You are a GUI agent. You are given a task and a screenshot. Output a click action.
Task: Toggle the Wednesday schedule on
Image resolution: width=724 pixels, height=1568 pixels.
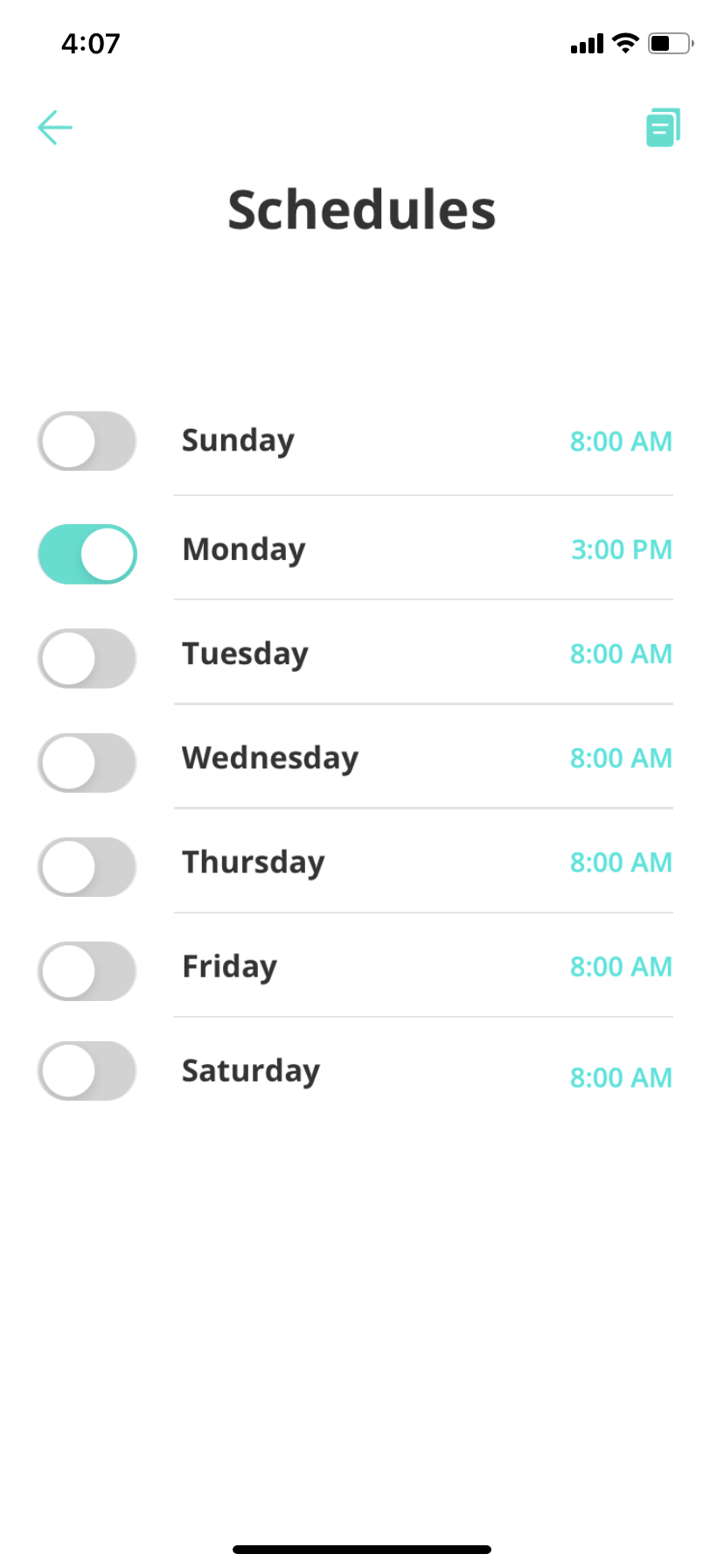click(x=87, y=762)
